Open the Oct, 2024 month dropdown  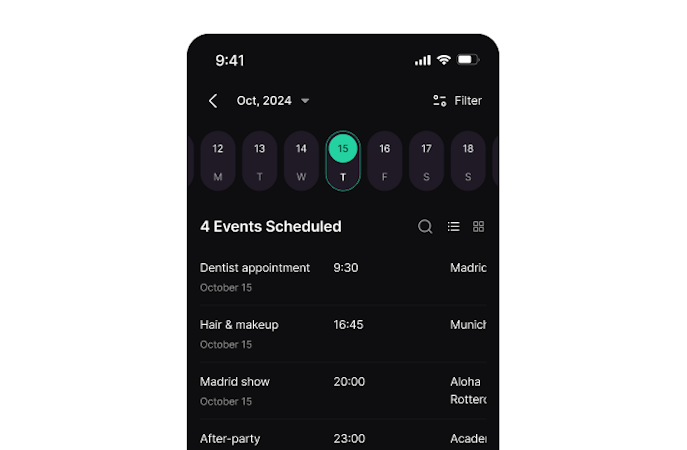click(x=272, y=101)
